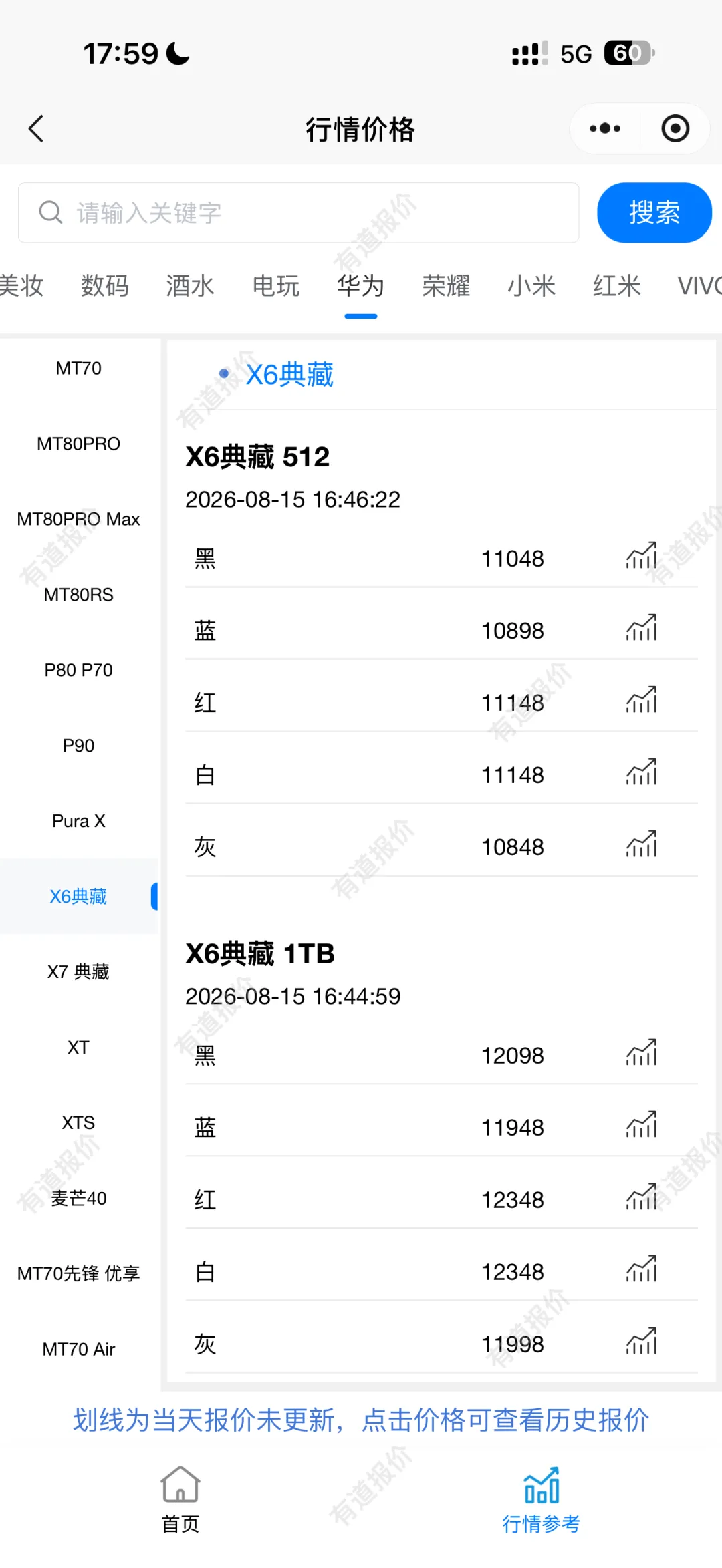The image size is (722, 1568).
Task: Select X7 典藏 in the sidebar
Action: [x=79, y=972]
